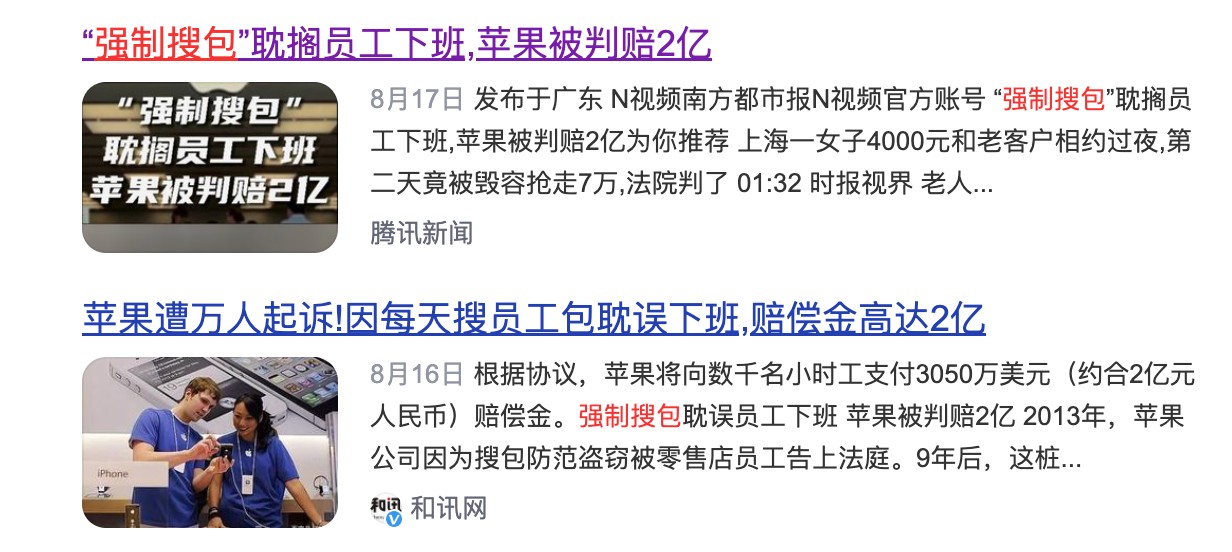This screenshot has height=552, width=1232.
Task: Tap the Apple store employees thumbnail
Action: (210, 442)
